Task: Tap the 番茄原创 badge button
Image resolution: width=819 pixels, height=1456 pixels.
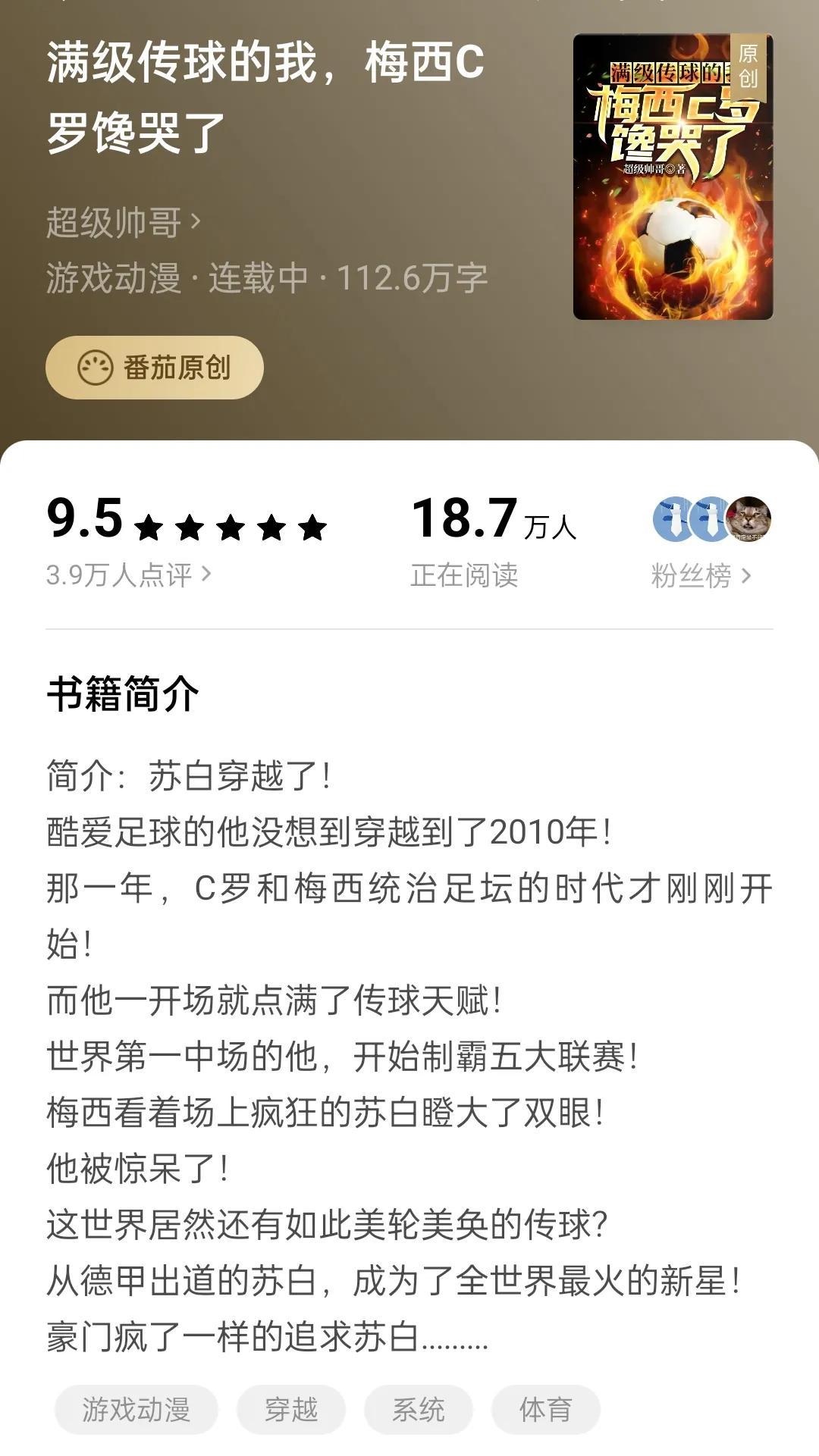Action: pos(155,368)
